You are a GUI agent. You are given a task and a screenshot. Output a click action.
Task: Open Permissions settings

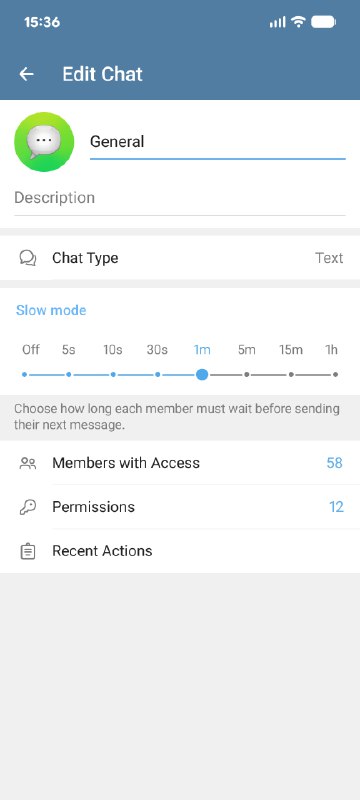[180, 507]
